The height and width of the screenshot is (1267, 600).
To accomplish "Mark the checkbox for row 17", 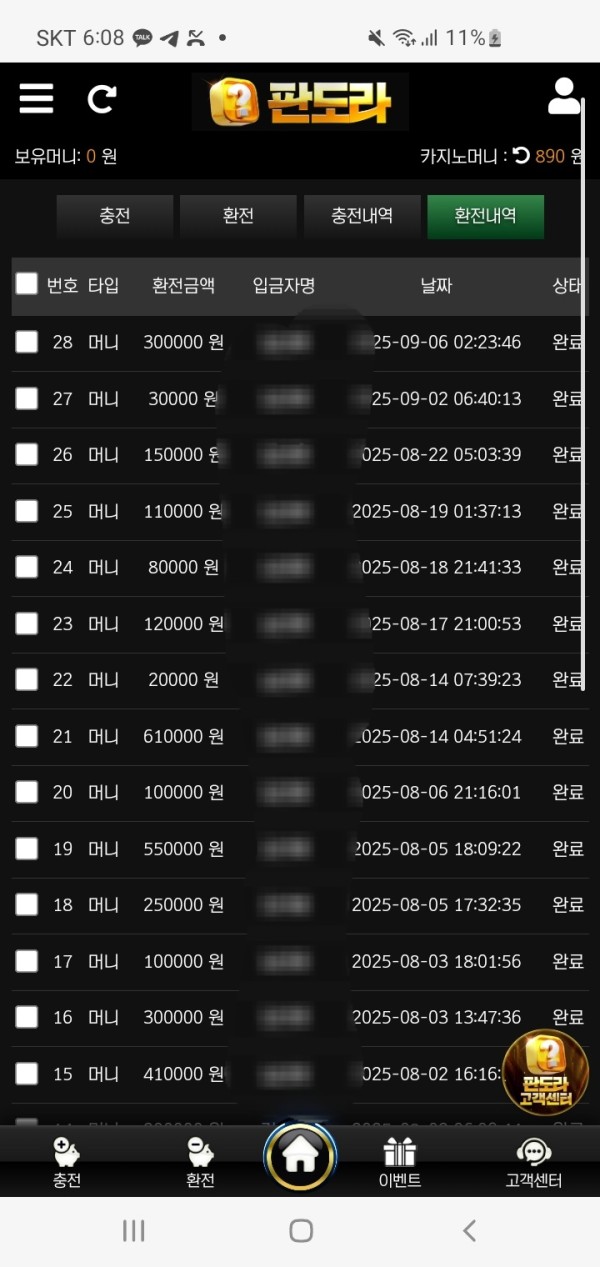I will (x=27, y=961).
